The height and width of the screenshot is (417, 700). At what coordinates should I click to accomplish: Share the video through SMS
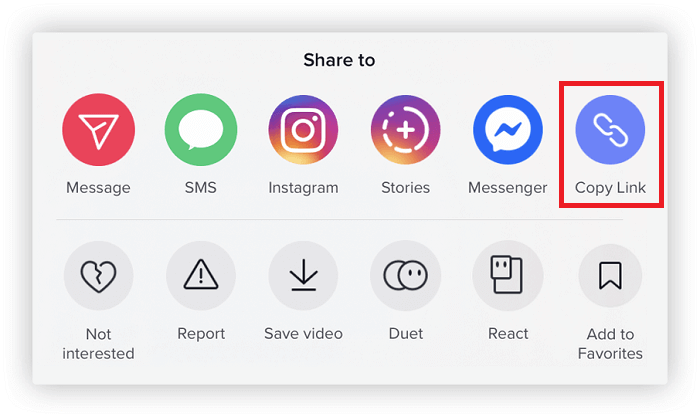(200, 131)
